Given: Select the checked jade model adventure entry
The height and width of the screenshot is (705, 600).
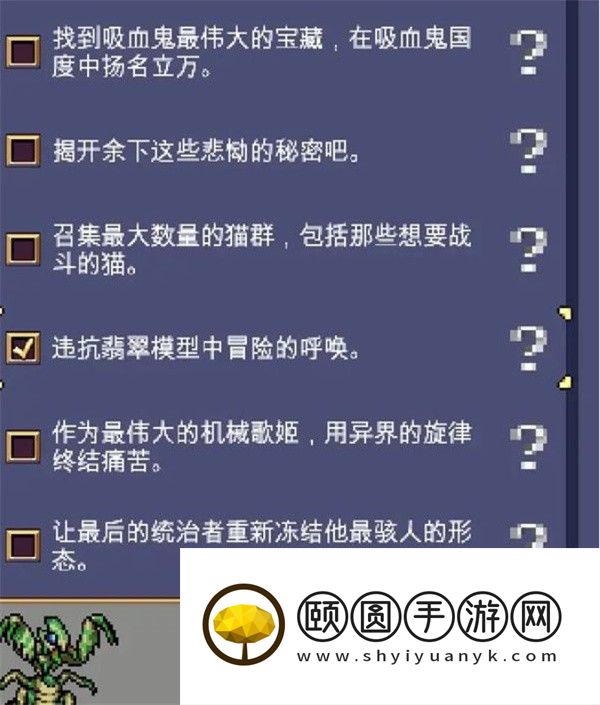Looking at the screenshot, I should (205, 348).
